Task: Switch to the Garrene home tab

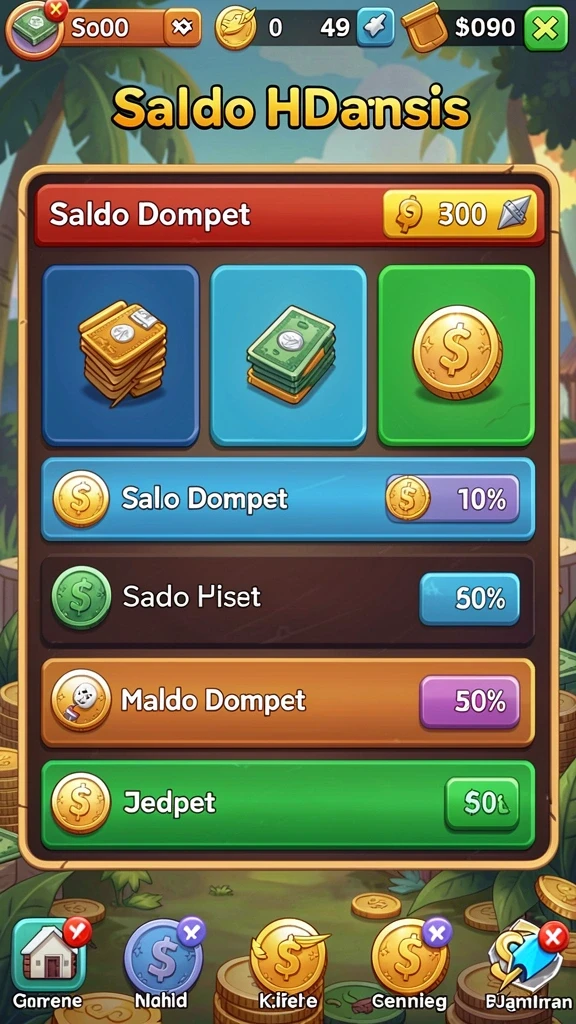Action: point(48,964)
